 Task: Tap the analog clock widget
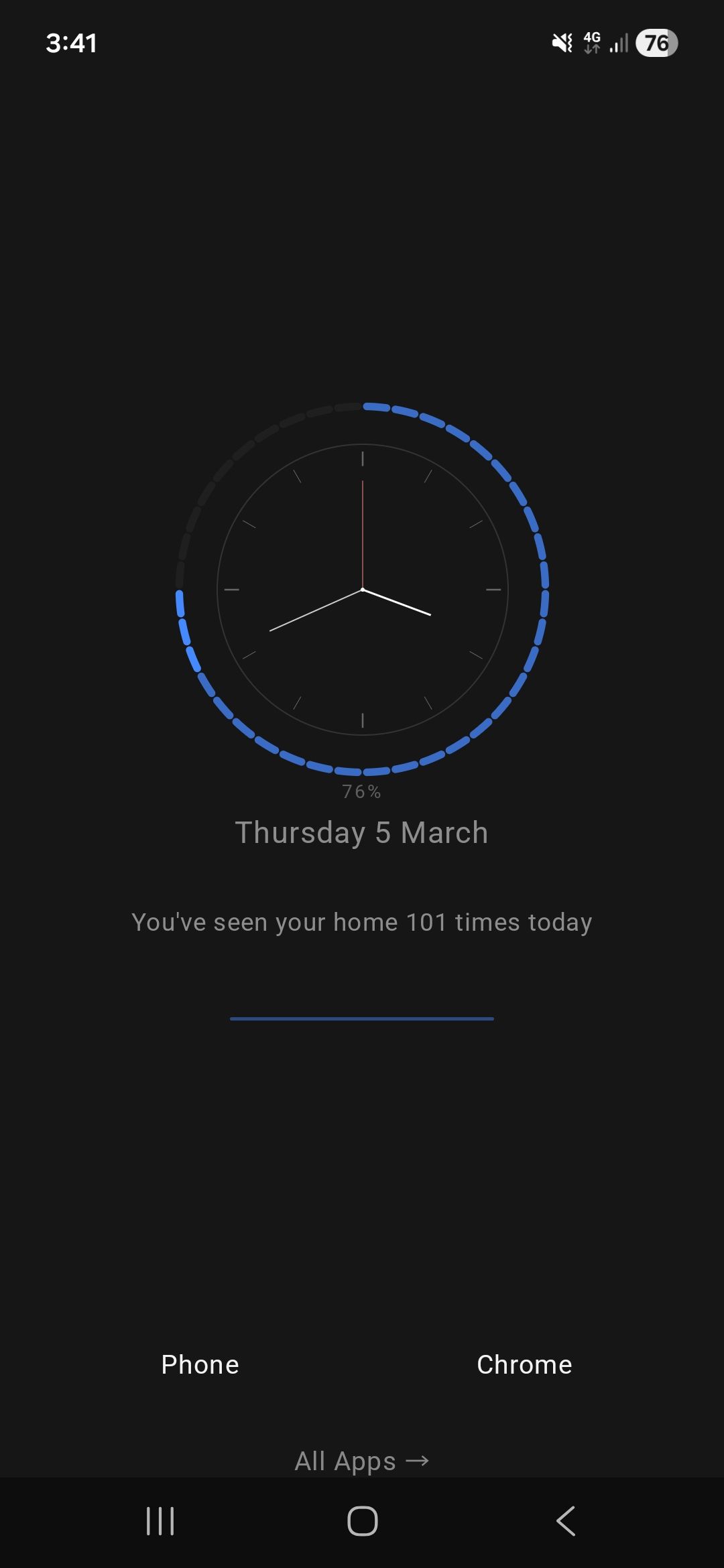pos(362,590)
